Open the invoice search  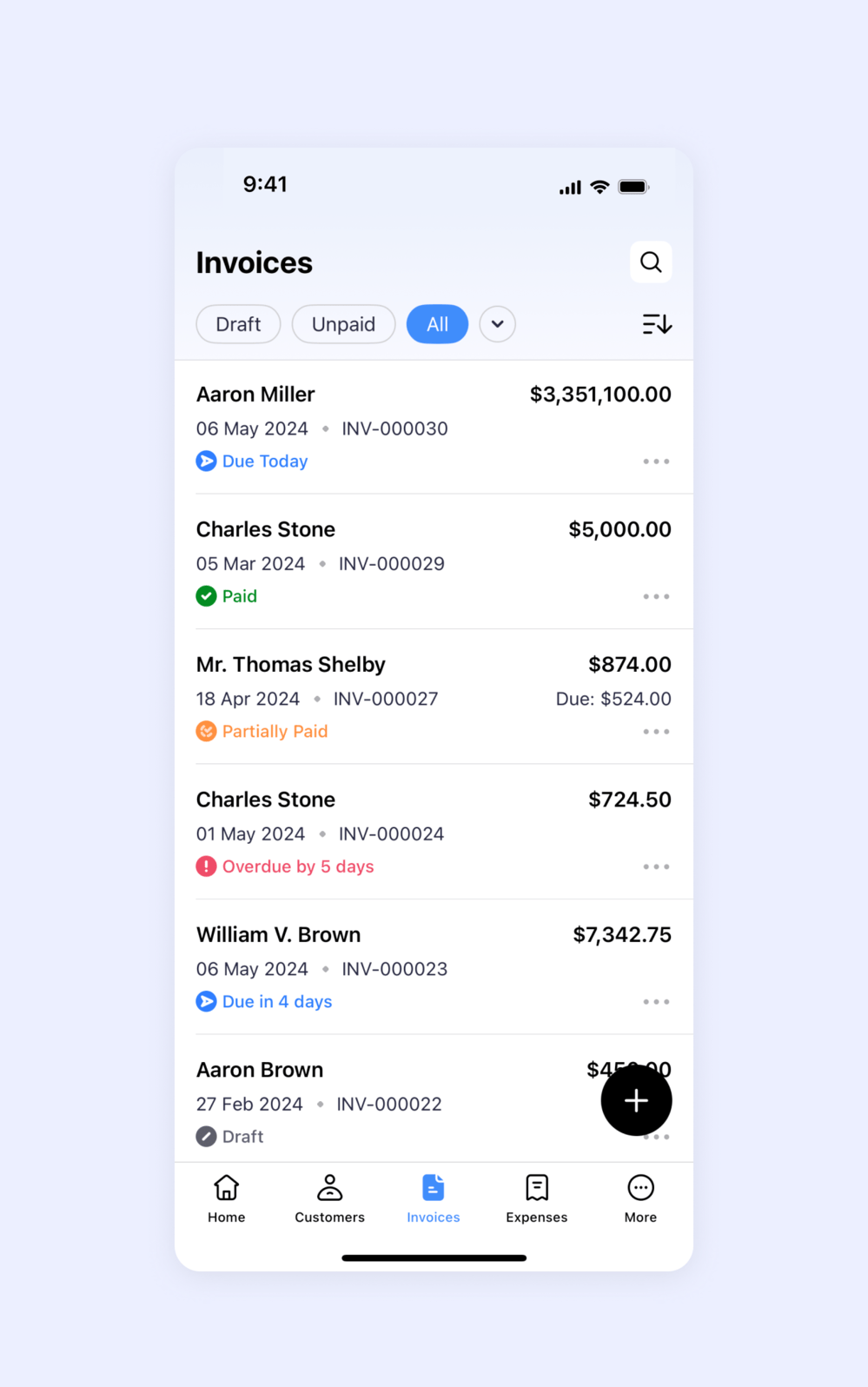point(651,262)
